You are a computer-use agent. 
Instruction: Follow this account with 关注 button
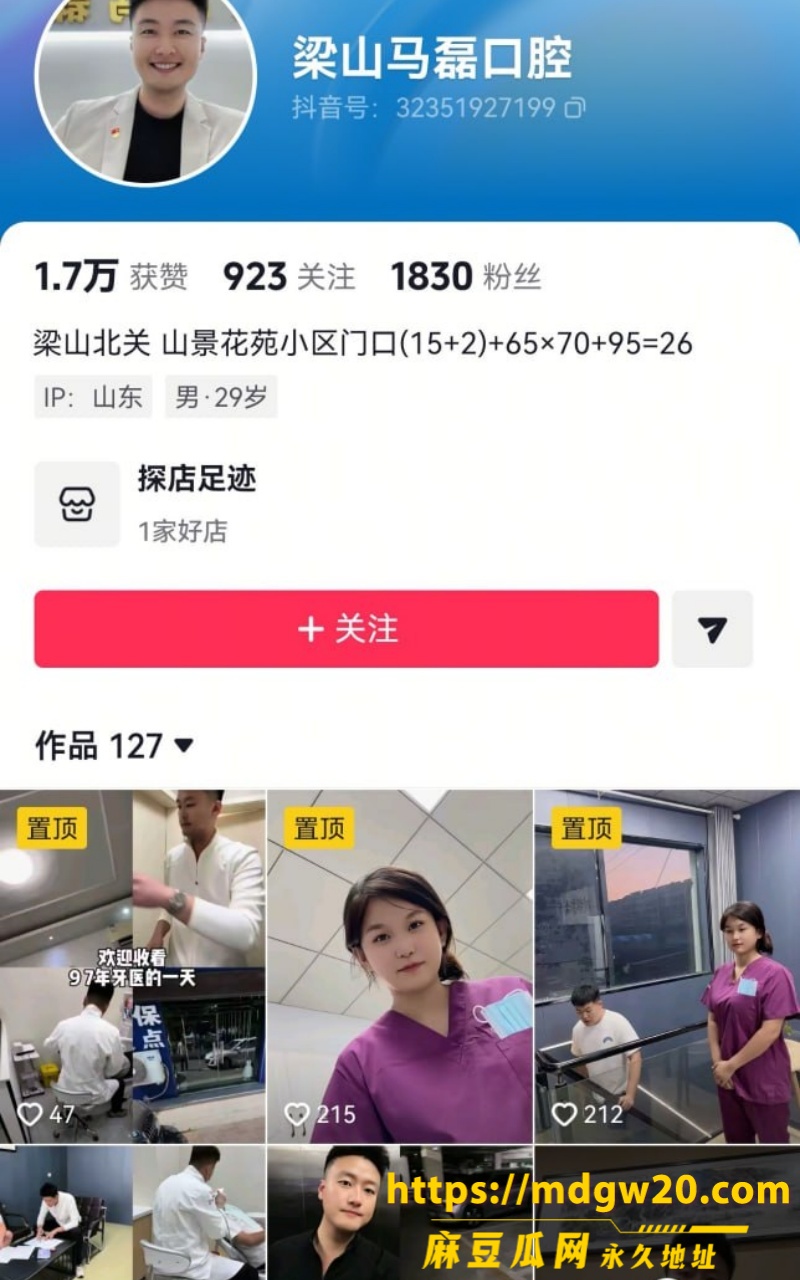346,629
